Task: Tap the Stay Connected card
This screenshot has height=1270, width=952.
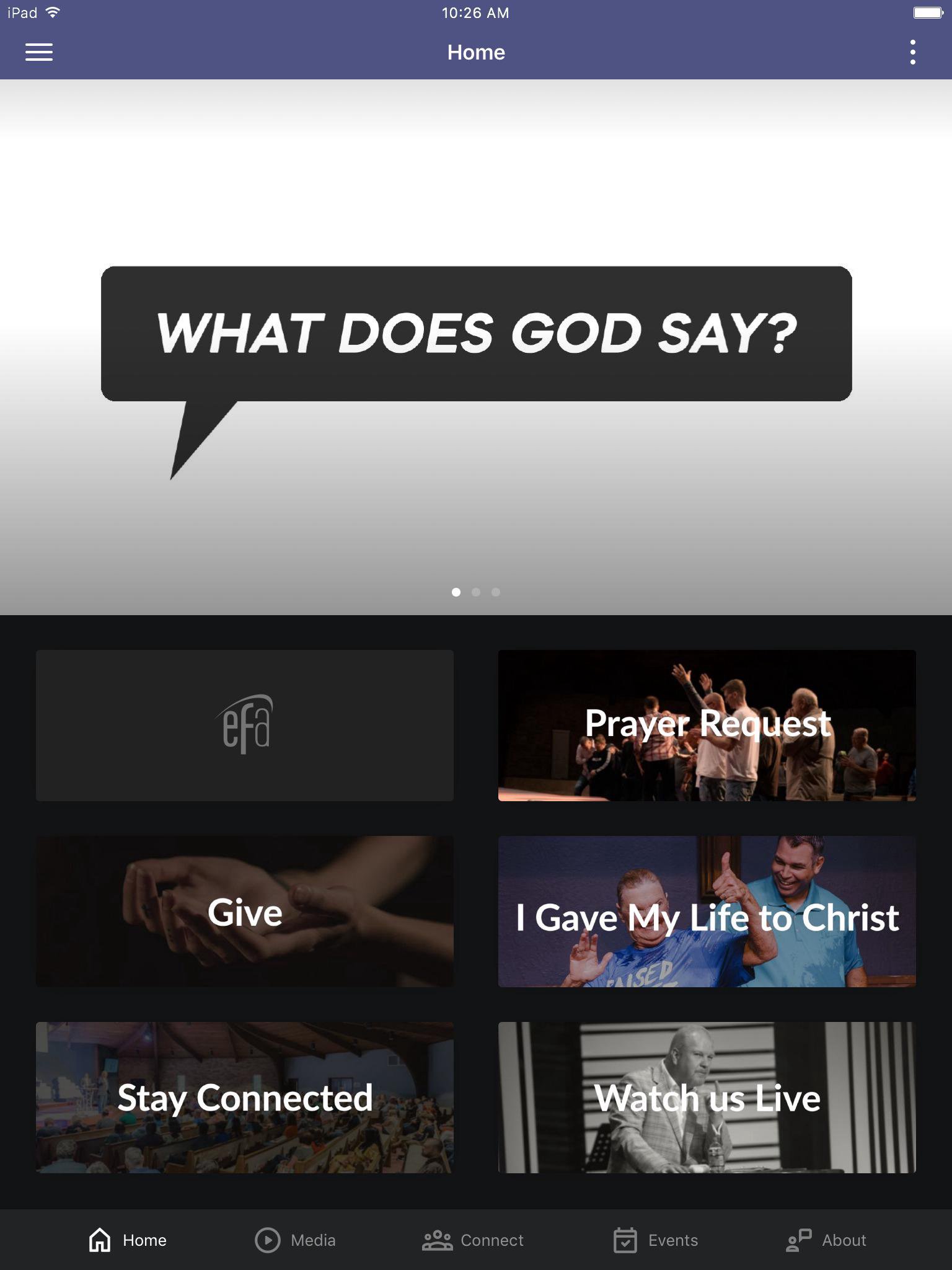Action: pyautogui.click(x=245, y=1097)
